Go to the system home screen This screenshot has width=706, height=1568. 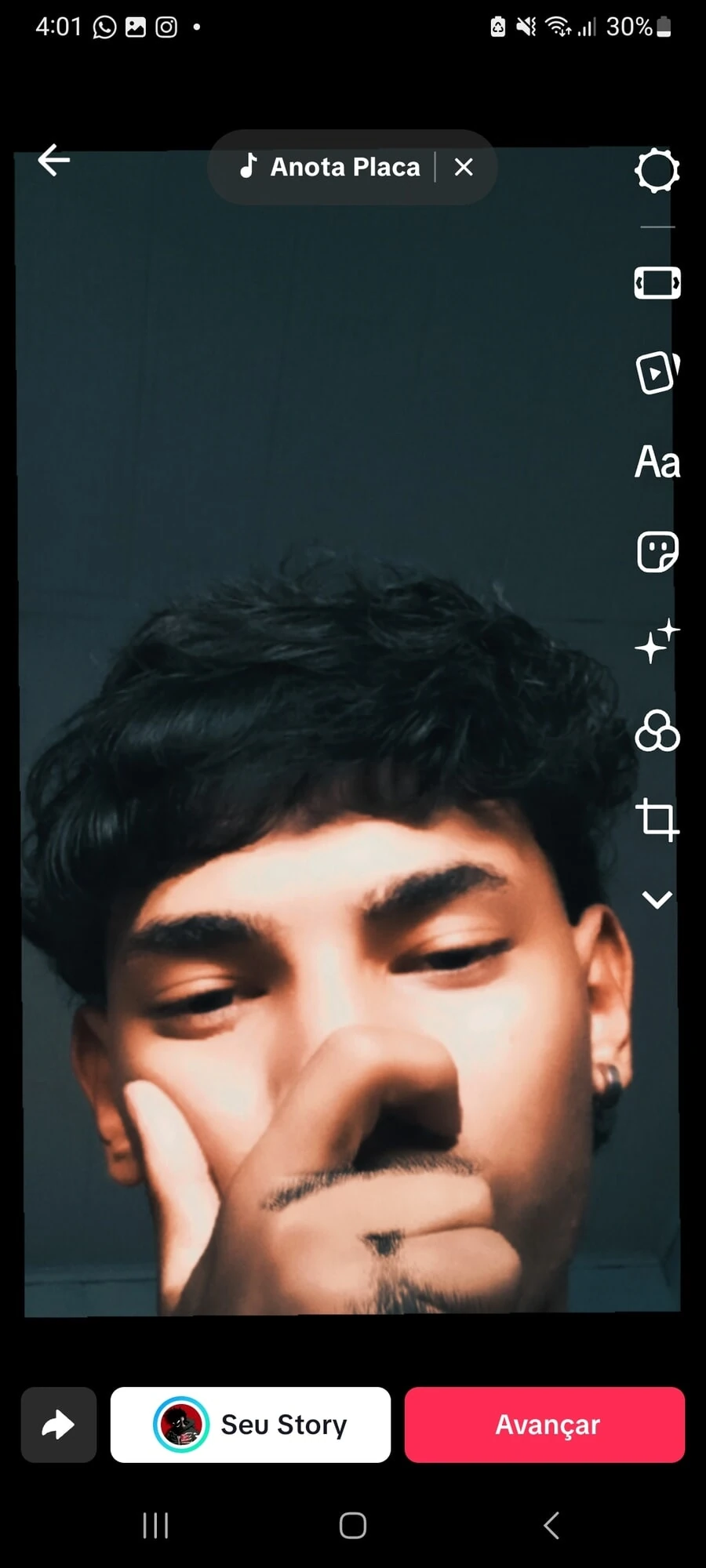[353, 1526]
